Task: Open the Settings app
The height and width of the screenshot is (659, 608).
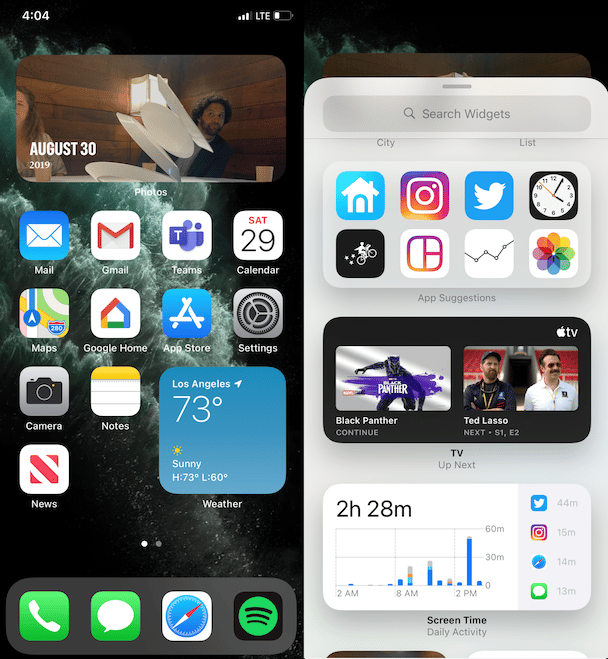Action: [x=258, y=314]
